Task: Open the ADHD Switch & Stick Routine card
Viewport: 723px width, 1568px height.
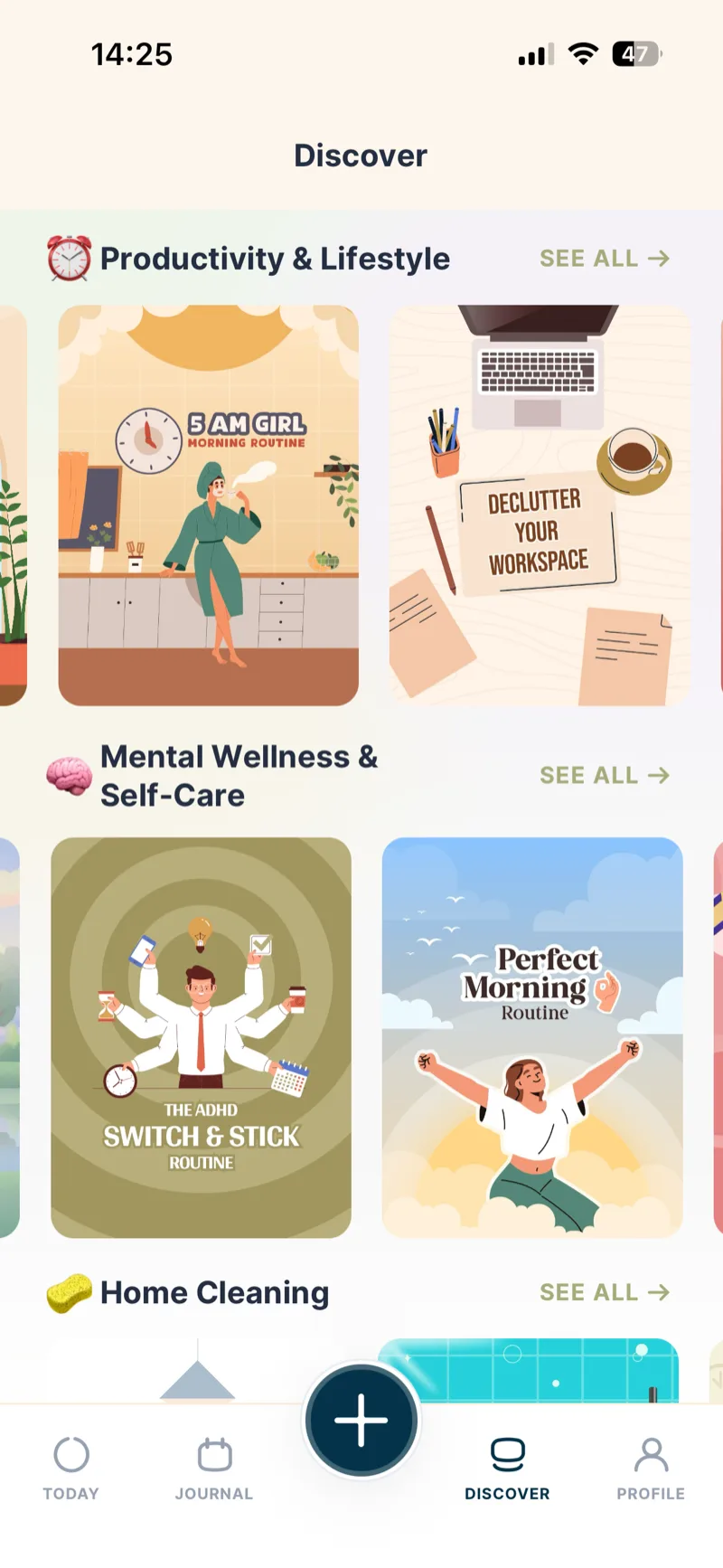Action: point(202,1037)
